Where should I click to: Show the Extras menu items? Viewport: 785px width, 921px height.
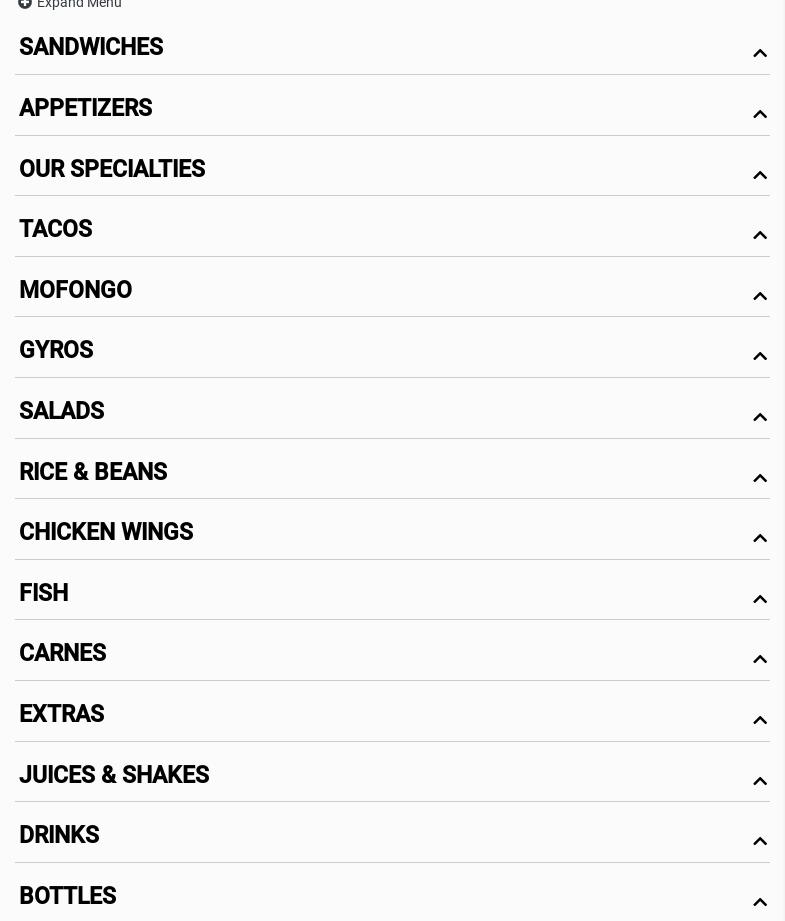click(62, 714)
